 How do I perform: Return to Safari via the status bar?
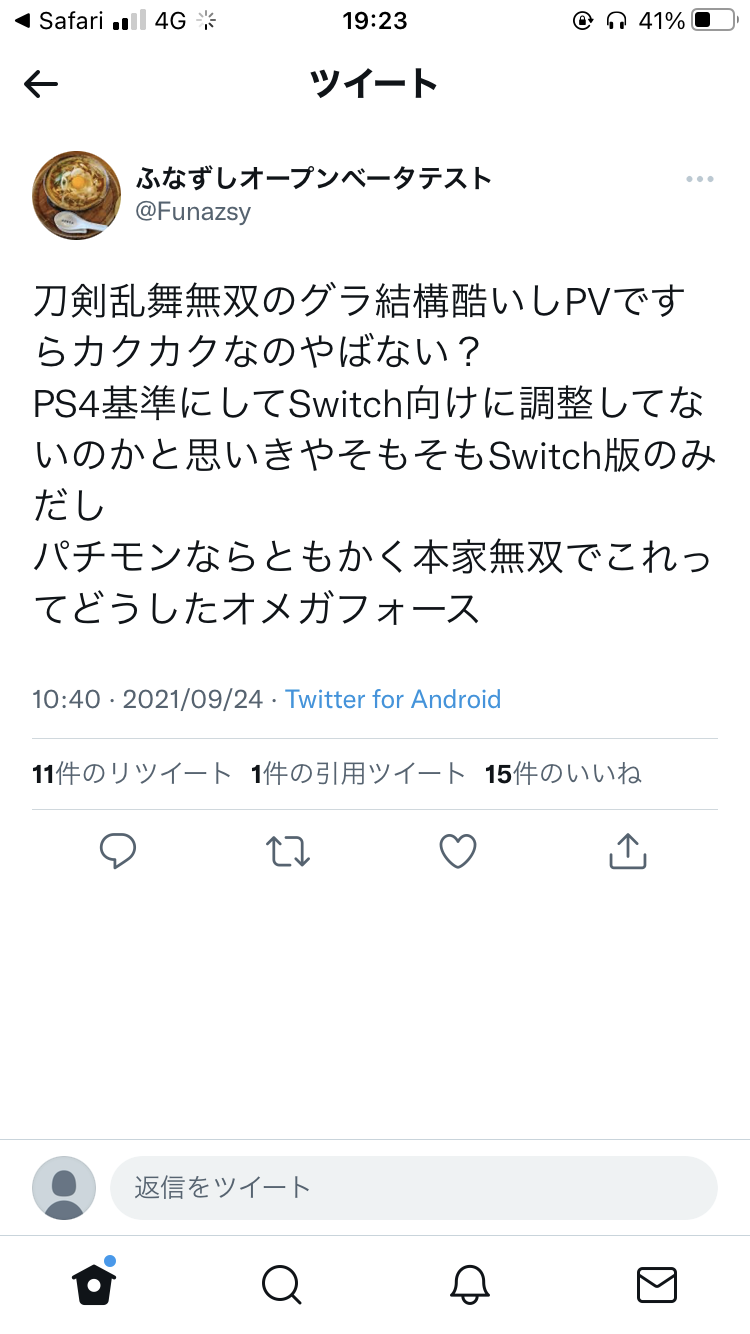[x=58, y=20]
